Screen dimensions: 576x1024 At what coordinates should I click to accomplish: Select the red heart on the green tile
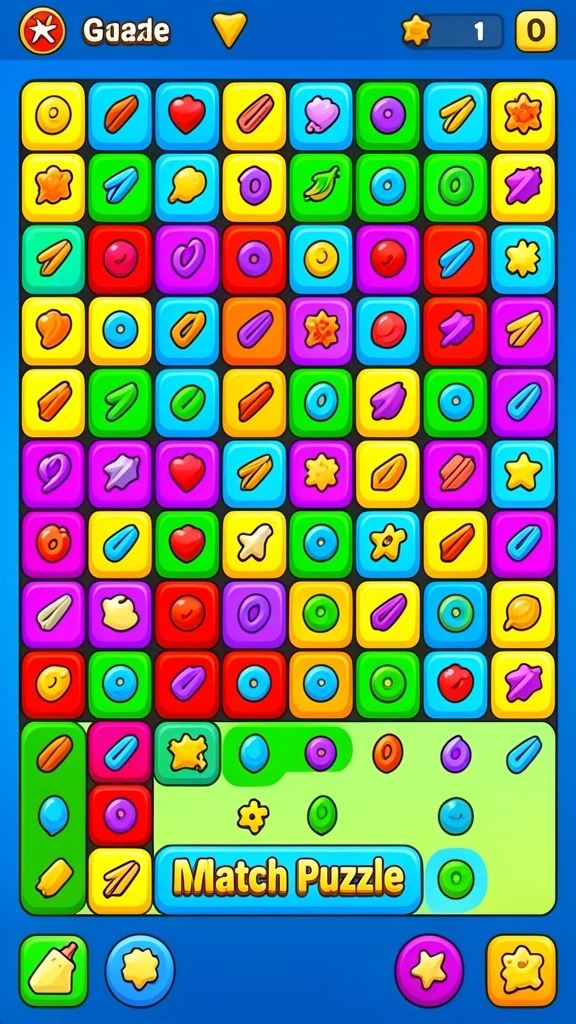[187, 544]
